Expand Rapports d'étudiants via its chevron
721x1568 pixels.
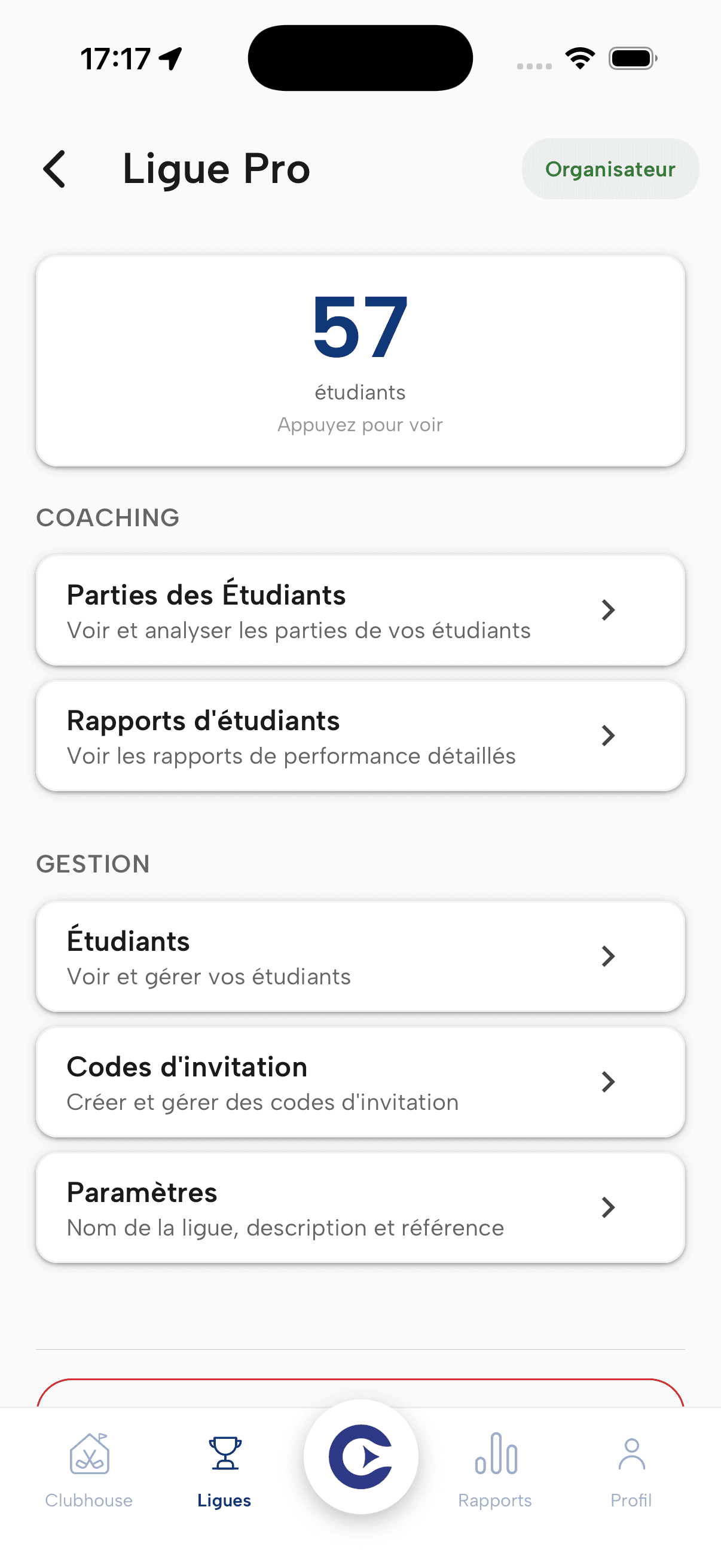609,736
